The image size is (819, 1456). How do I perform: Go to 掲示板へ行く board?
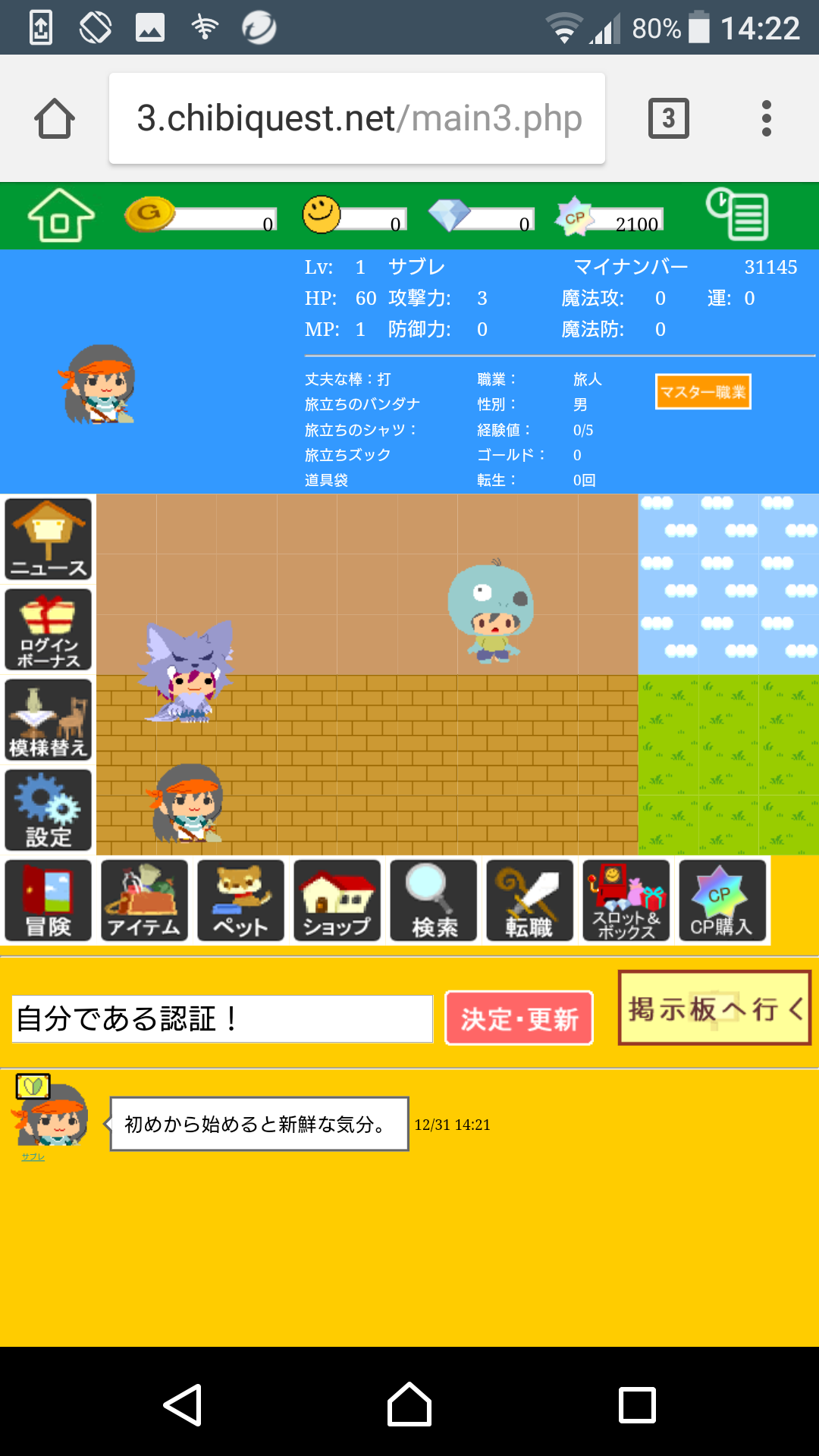tap(714, 1009)
